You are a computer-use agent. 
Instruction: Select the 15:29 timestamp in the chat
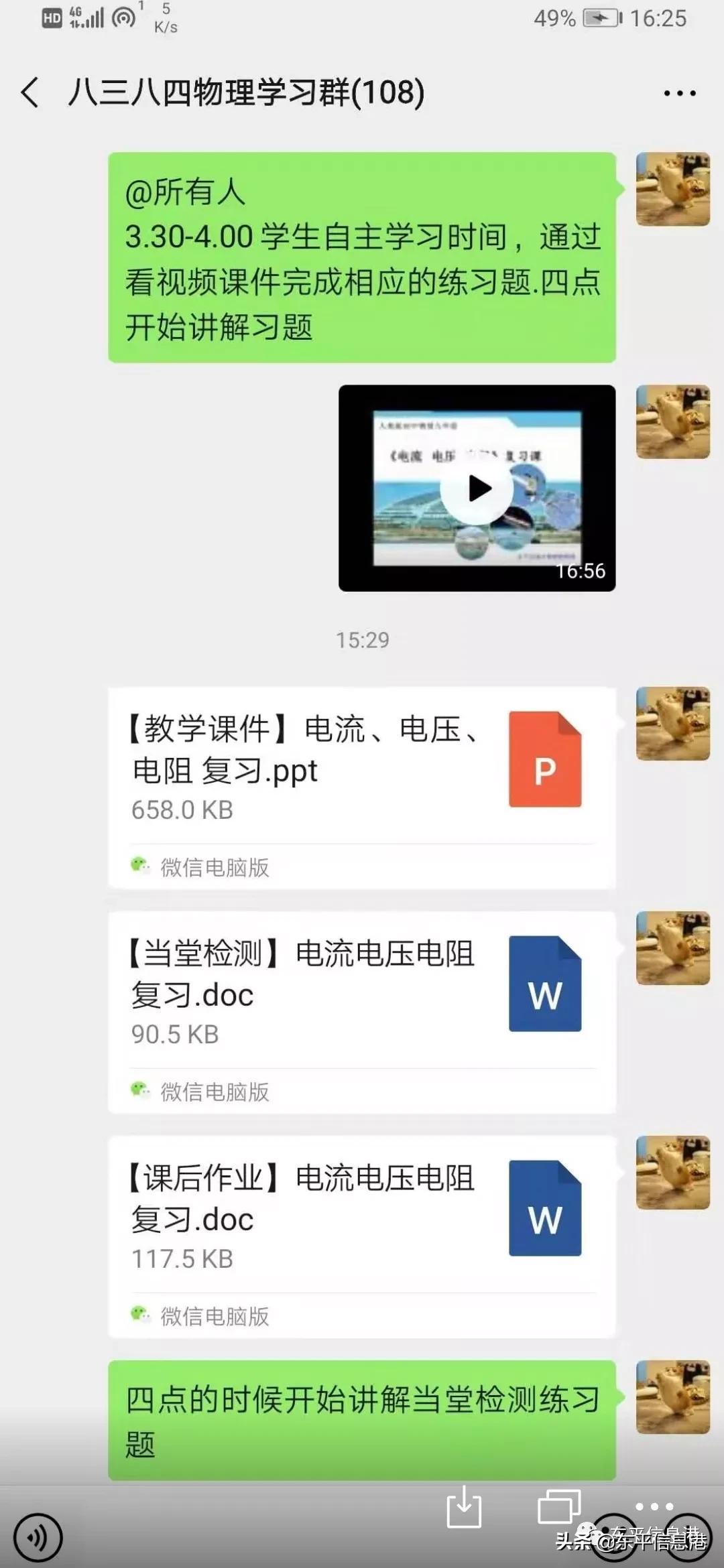362,640
